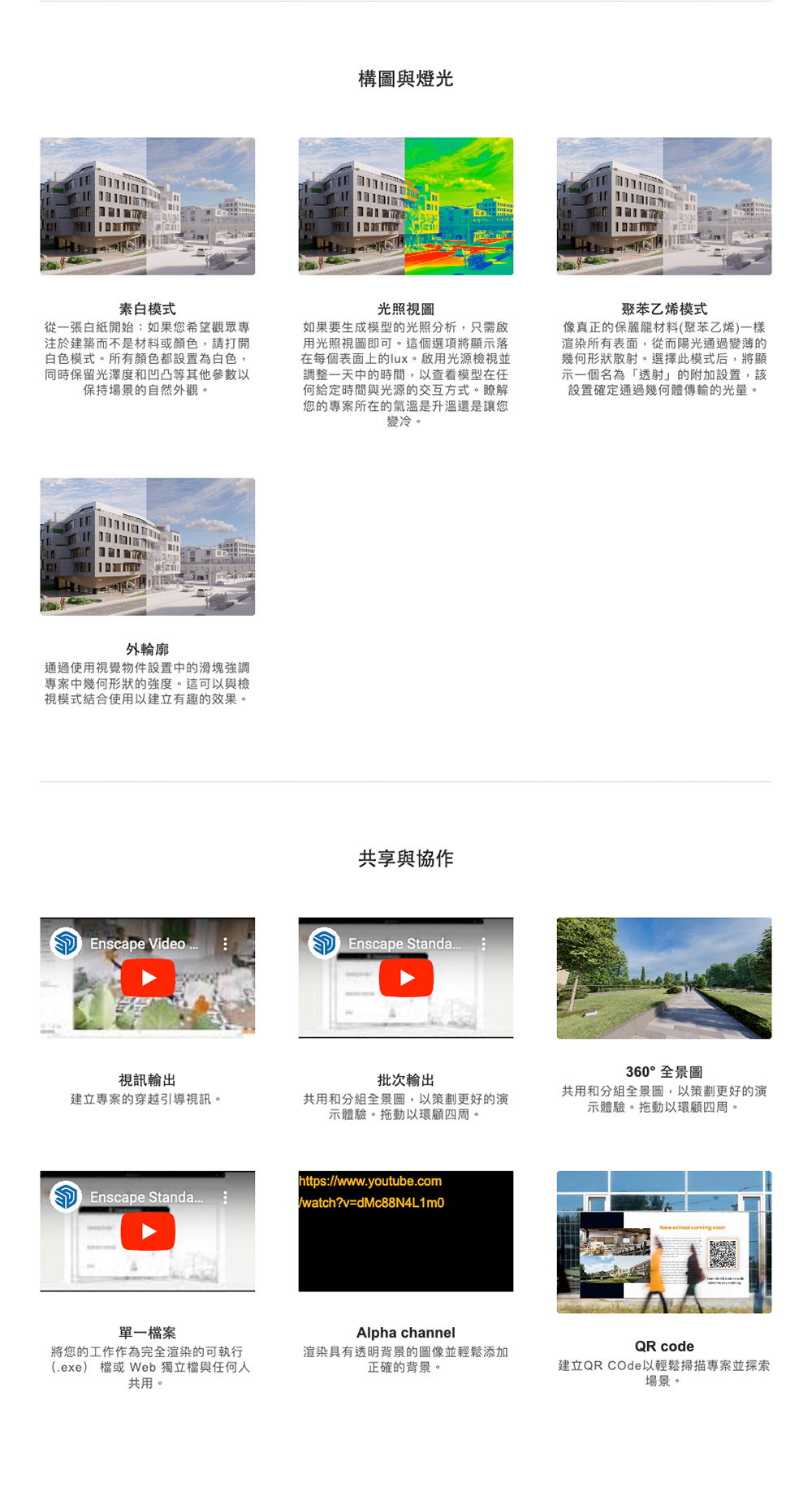
Task: Open more options on the 單一檔案 video
Action: [x=226, y=1197]
